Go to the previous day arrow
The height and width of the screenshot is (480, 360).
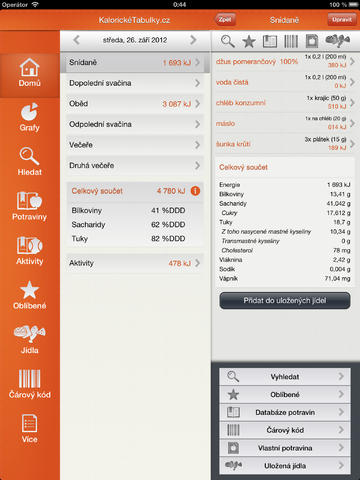point(76,40)
